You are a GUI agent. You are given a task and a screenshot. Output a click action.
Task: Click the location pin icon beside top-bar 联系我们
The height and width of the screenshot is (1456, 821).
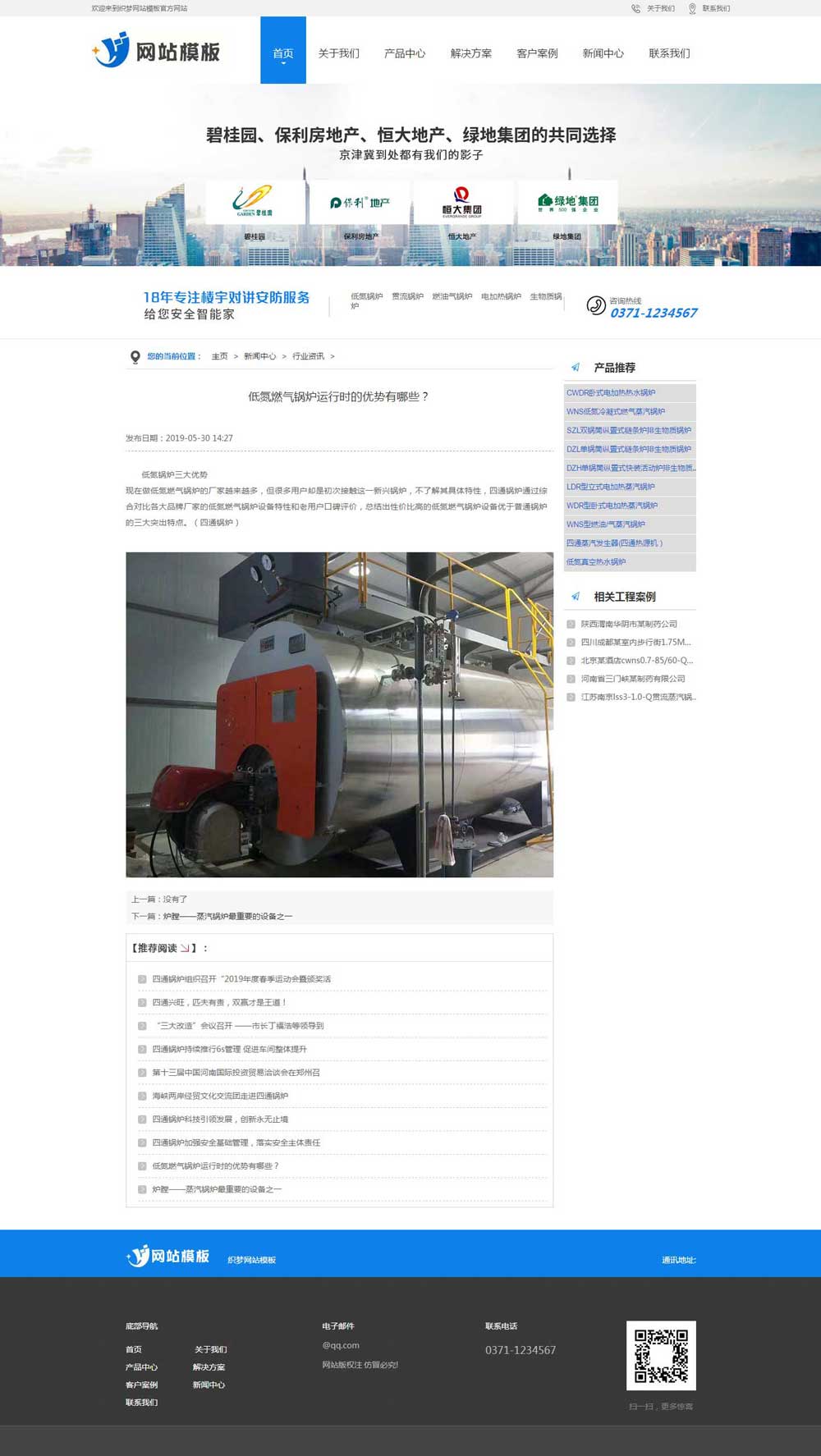[692, 9]
